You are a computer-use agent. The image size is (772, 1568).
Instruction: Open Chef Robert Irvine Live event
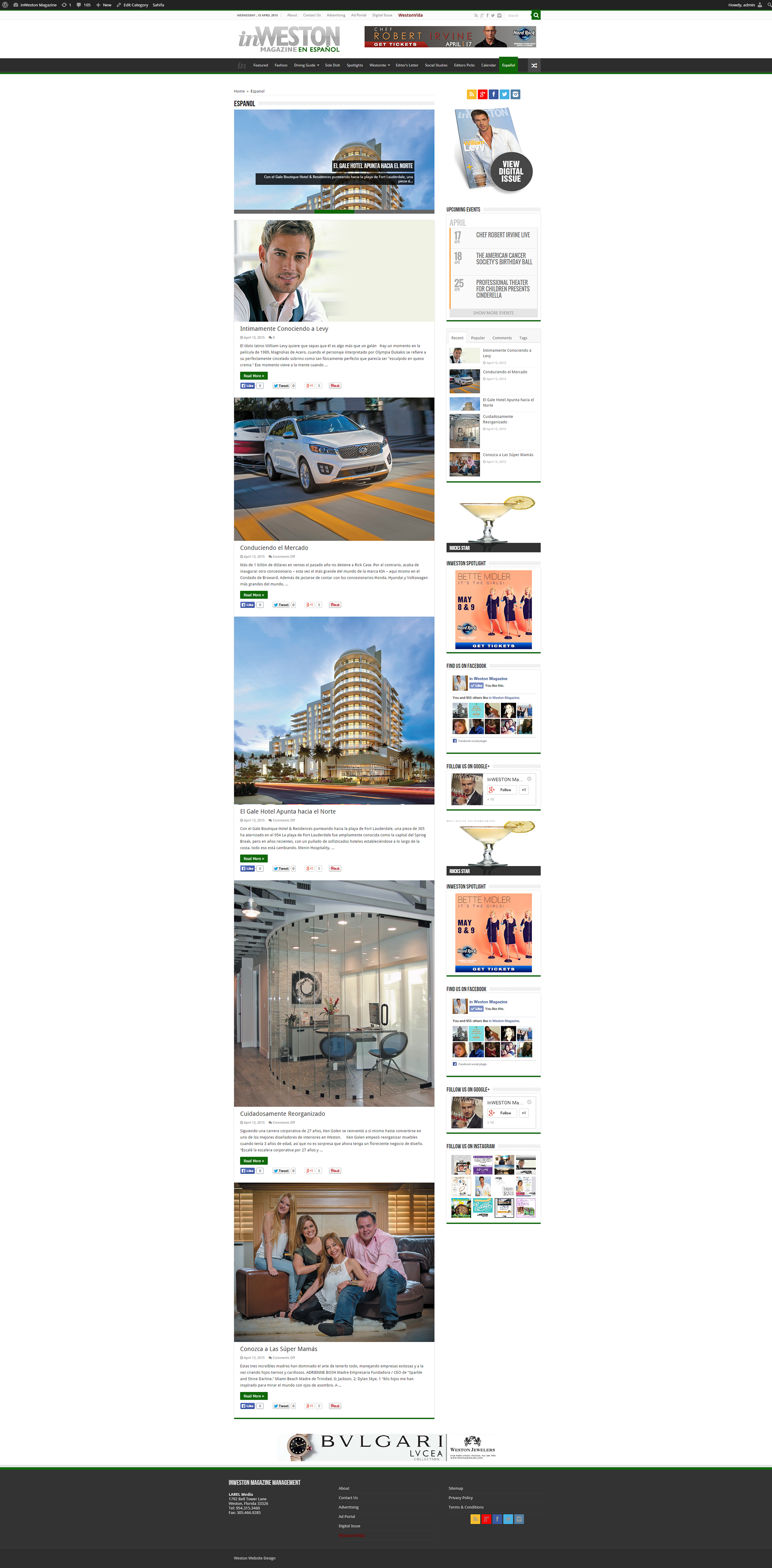(x=502, y=235)
